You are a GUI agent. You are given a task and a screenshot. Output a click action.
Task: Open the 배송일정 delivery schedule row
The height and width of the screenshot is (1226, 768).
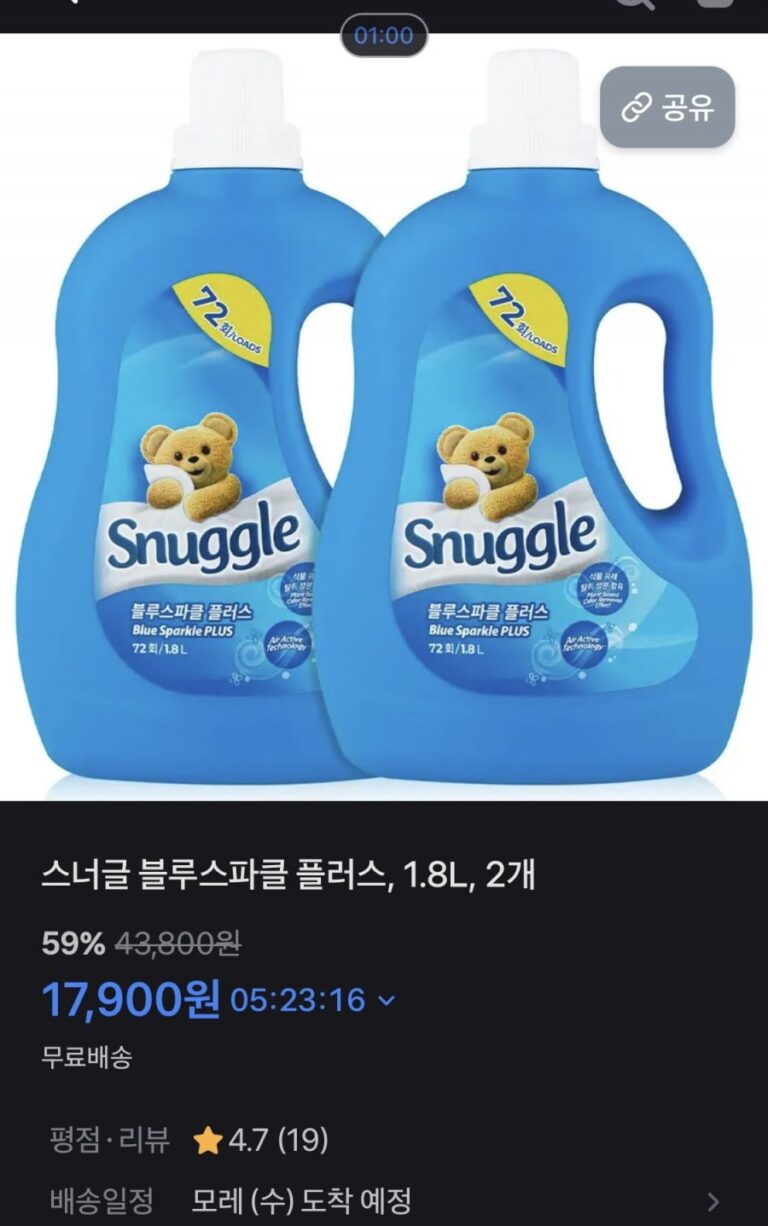click(384, 1200)
